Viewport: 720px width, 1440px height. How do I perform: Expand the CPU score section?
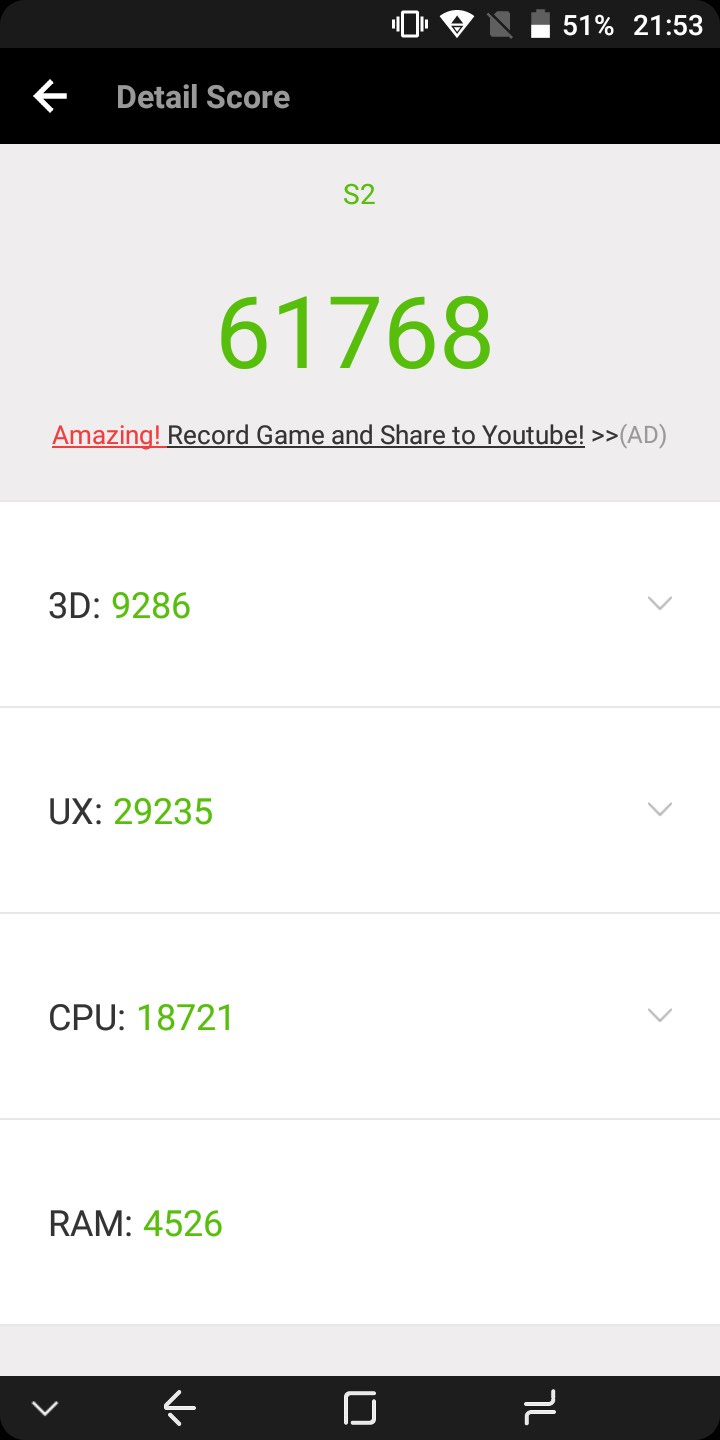[x=659, y=1016]
